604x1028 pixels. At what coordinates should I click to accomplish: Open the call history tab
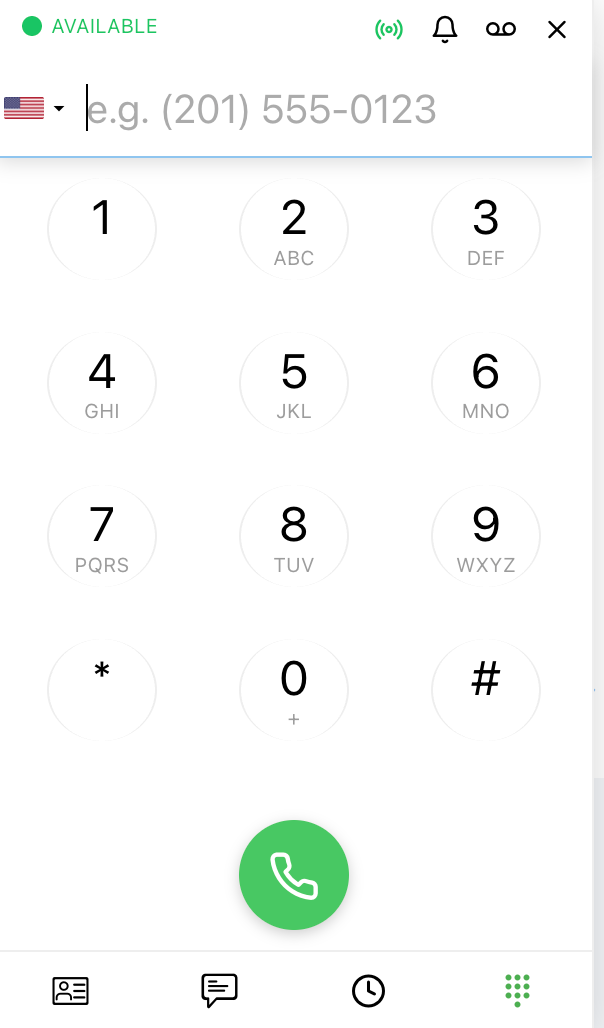tap(368, 990)
